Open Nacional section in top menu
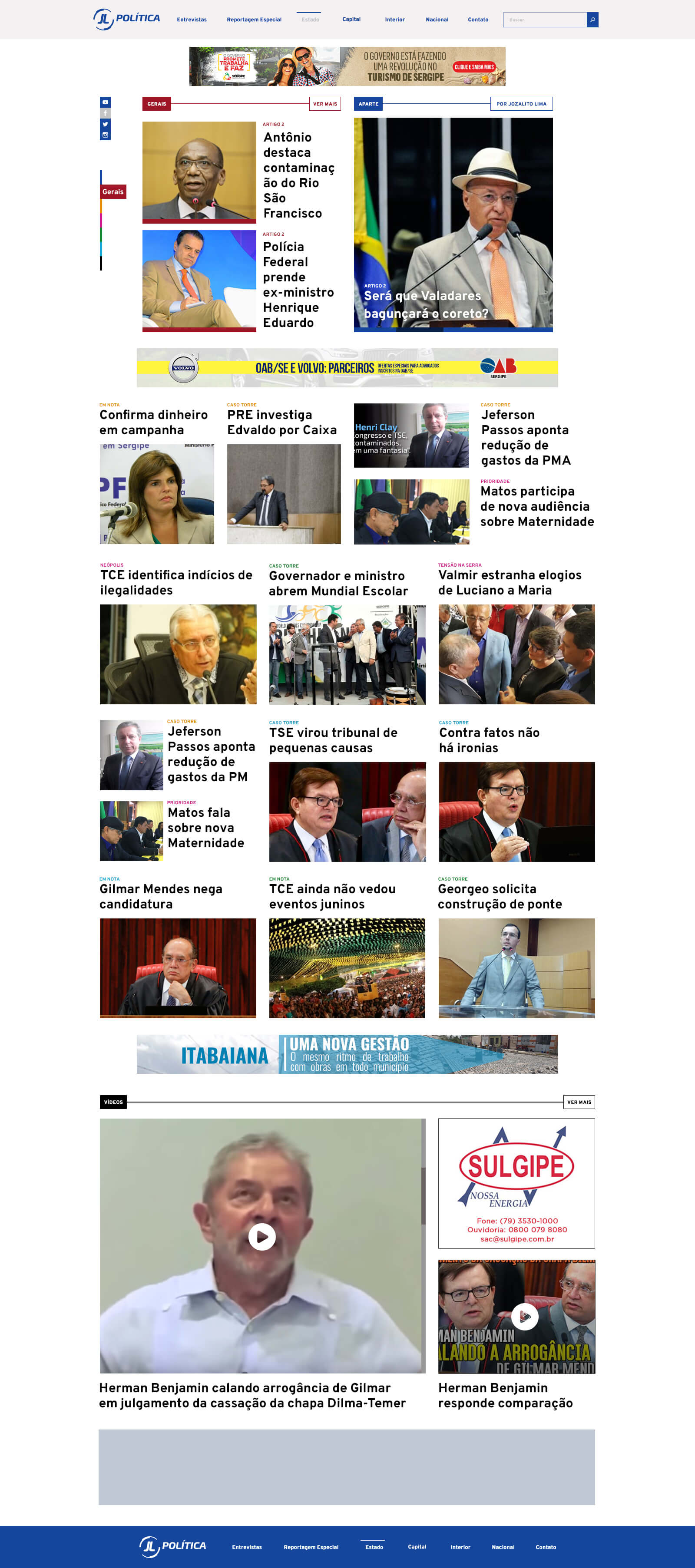The height and width of the screenshot is (1568, 695). pyautogui.click(x=437, y=20)
